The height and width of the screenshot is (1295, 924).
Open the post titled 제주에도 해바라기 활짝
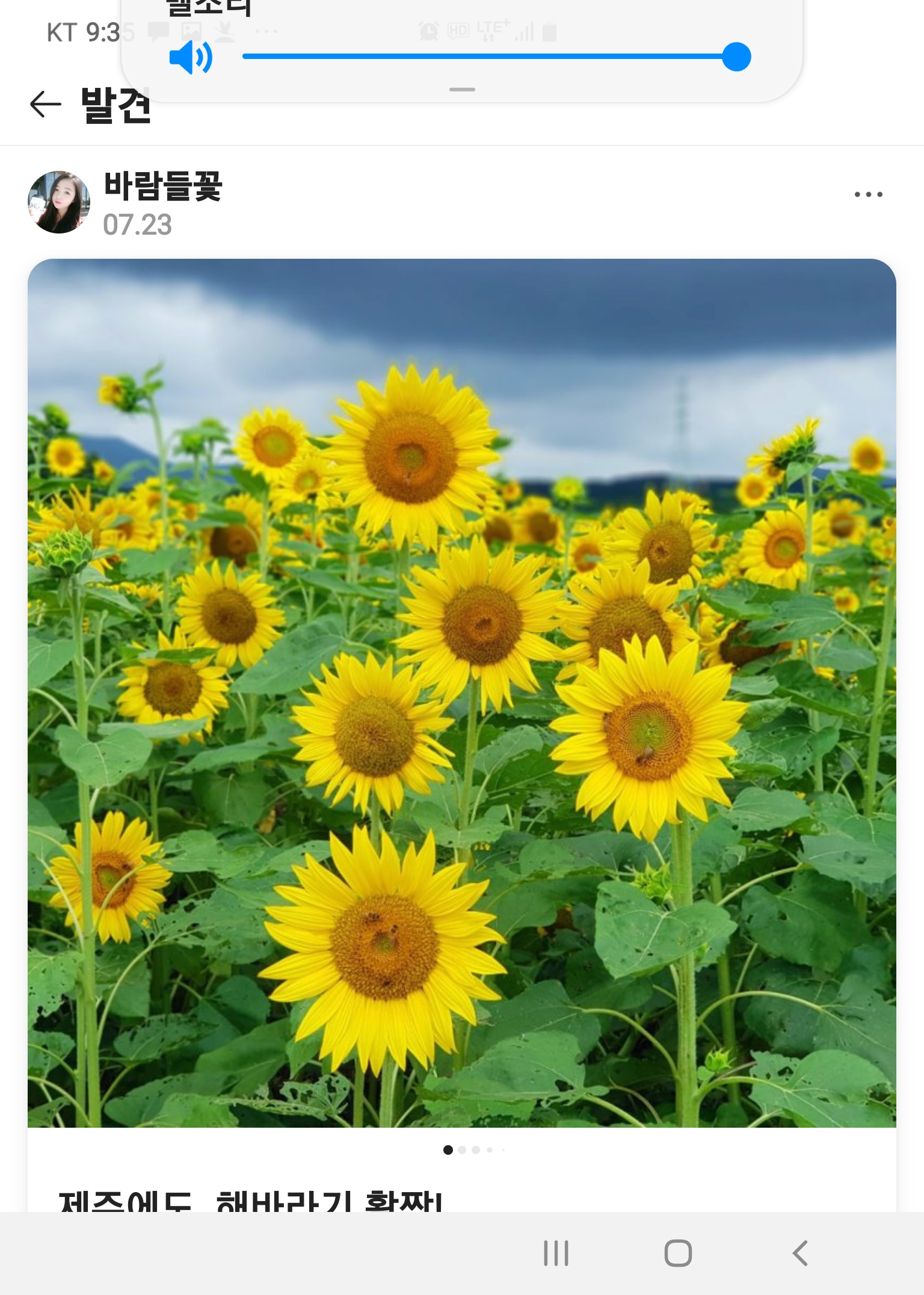[x=250, y=1201]
